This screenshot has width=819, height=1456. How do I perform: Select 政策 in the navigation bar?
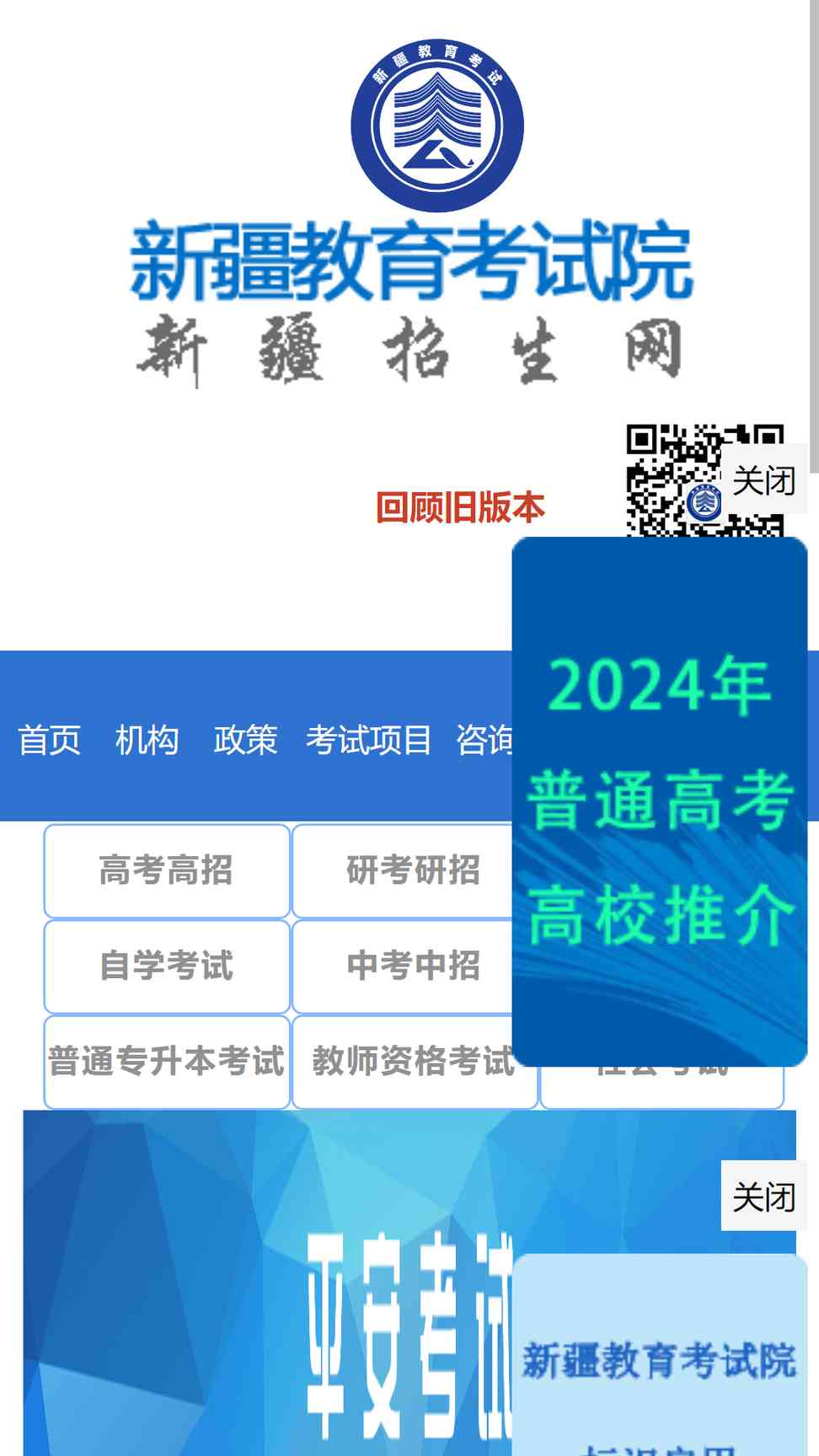pos(245,740)
